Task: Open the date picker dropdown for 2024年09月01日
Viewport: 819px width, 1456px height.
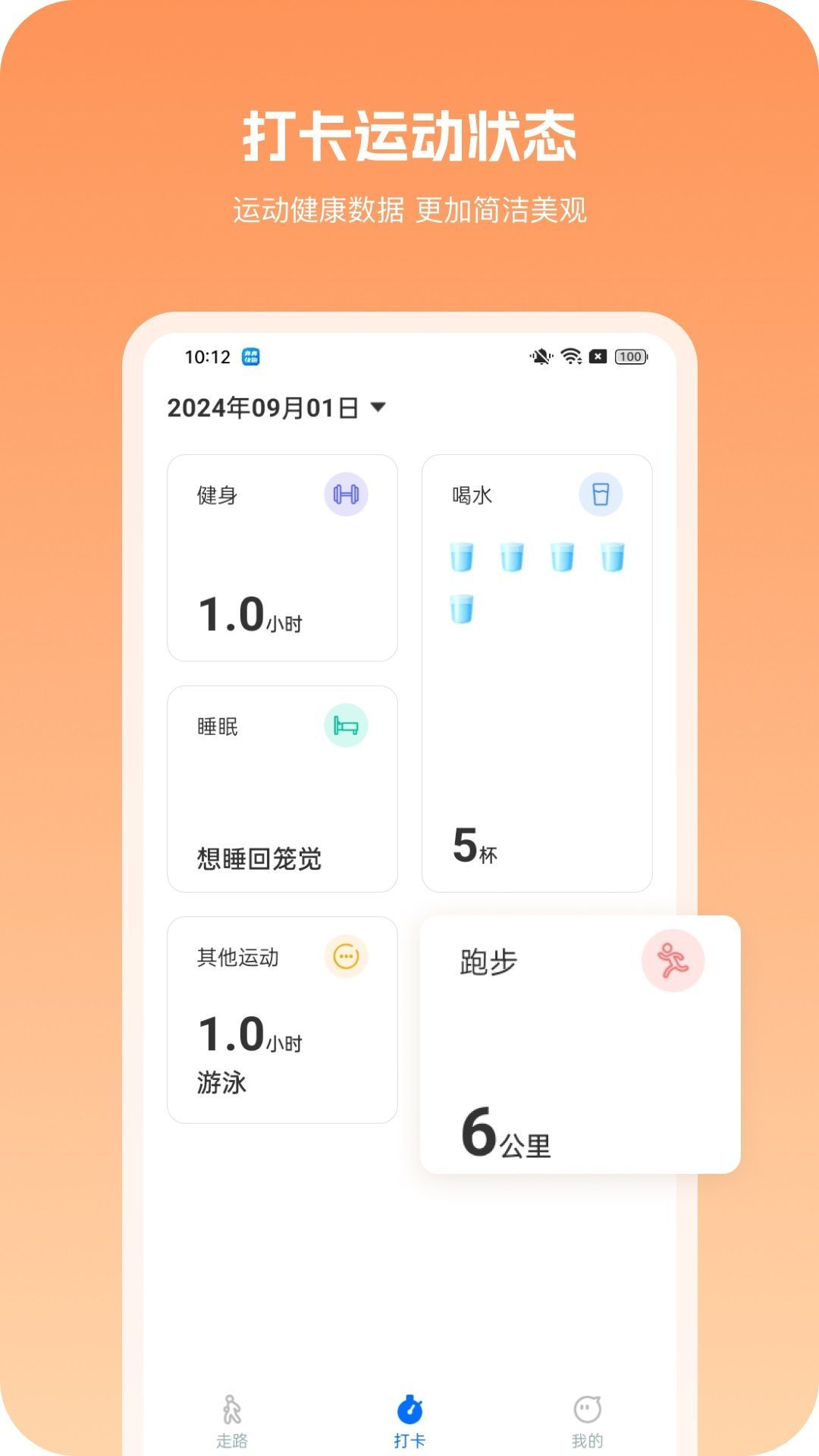Action: [x=273, y=406]
